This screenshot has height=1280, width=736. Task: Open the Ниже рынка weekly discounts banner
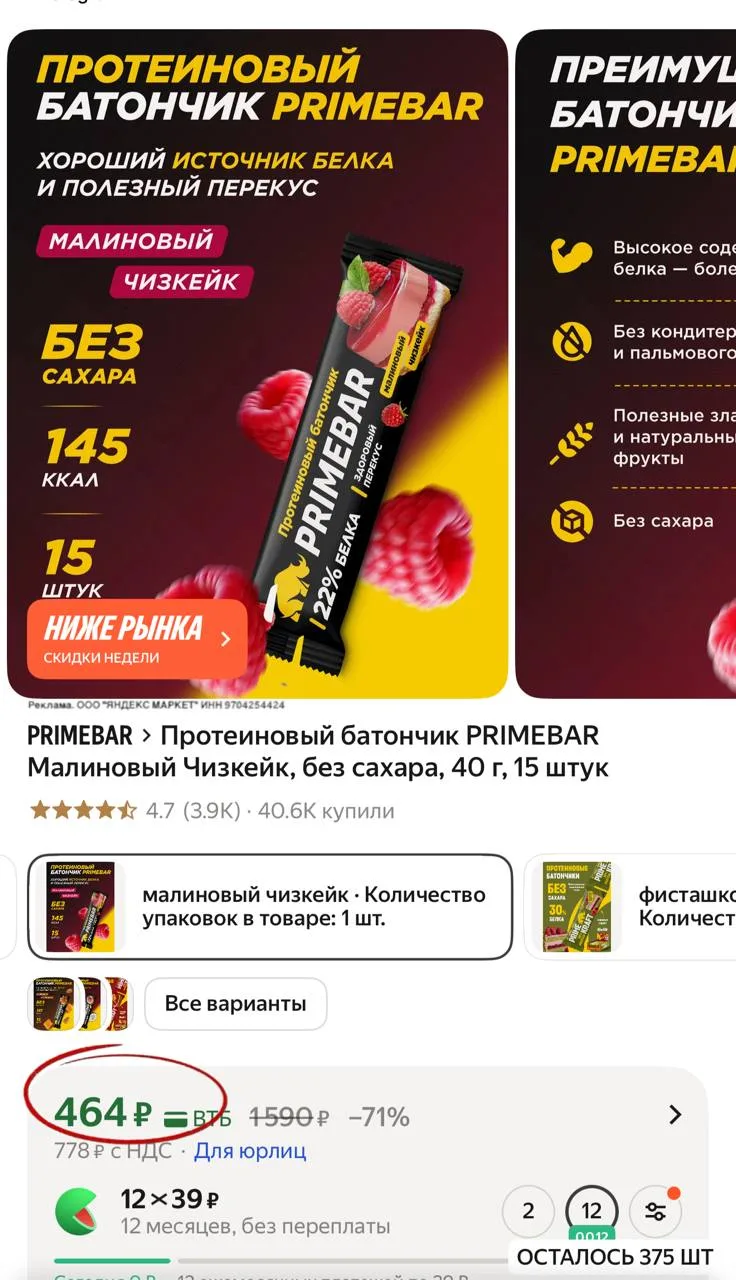coord(137,639)
